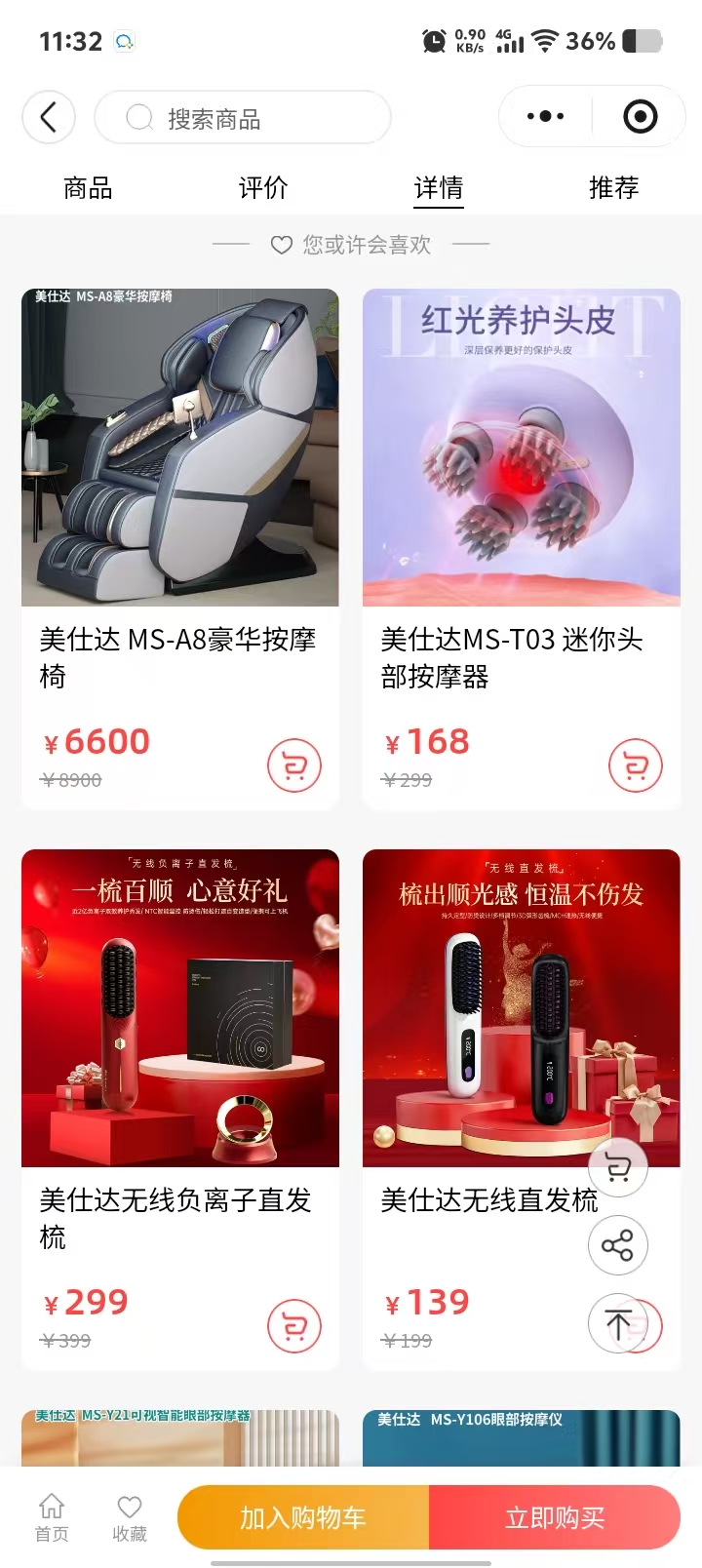Open the mini program three-dot menu
702x1568 pixels.
pyautogui.click(x=545, y=117)
